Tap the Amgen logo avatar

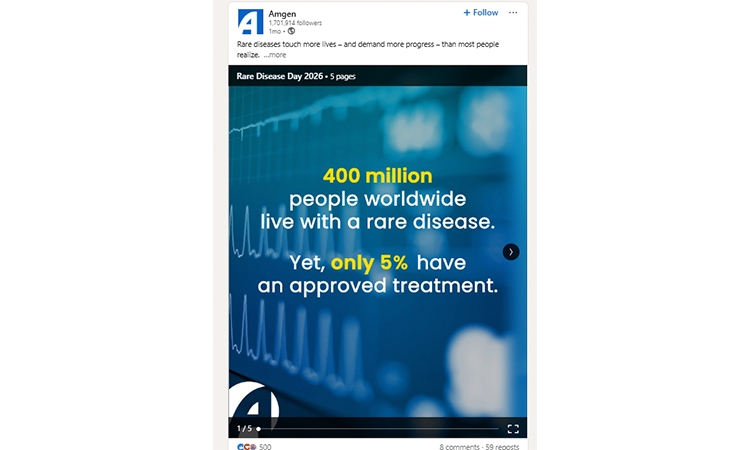pyautogui.click(x=250, y=20)
